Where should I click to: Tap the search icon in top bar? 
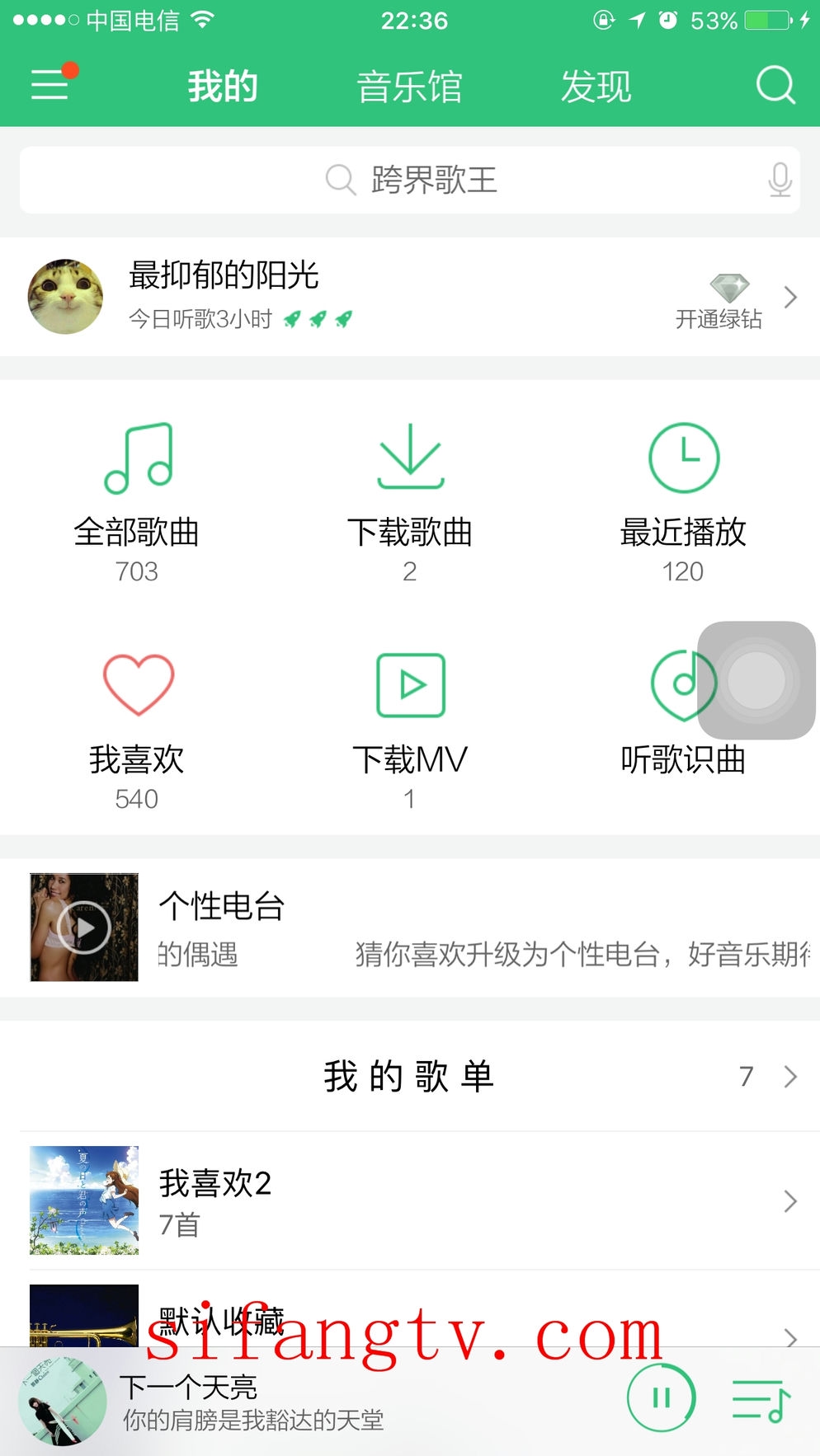(775, 85)
